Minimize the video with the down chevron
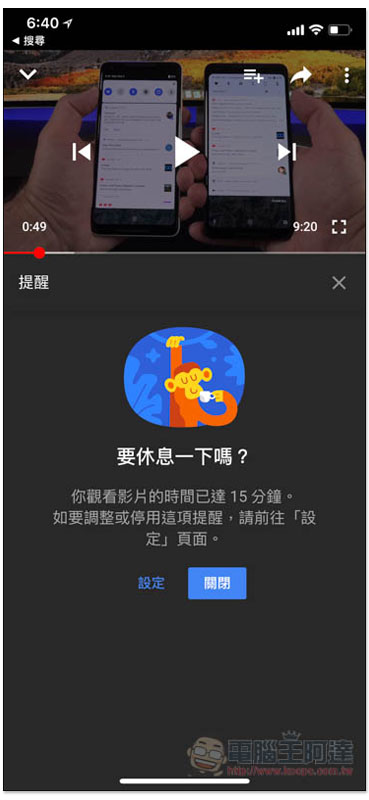This screenshot has width=369, height=800. [28, 74]
